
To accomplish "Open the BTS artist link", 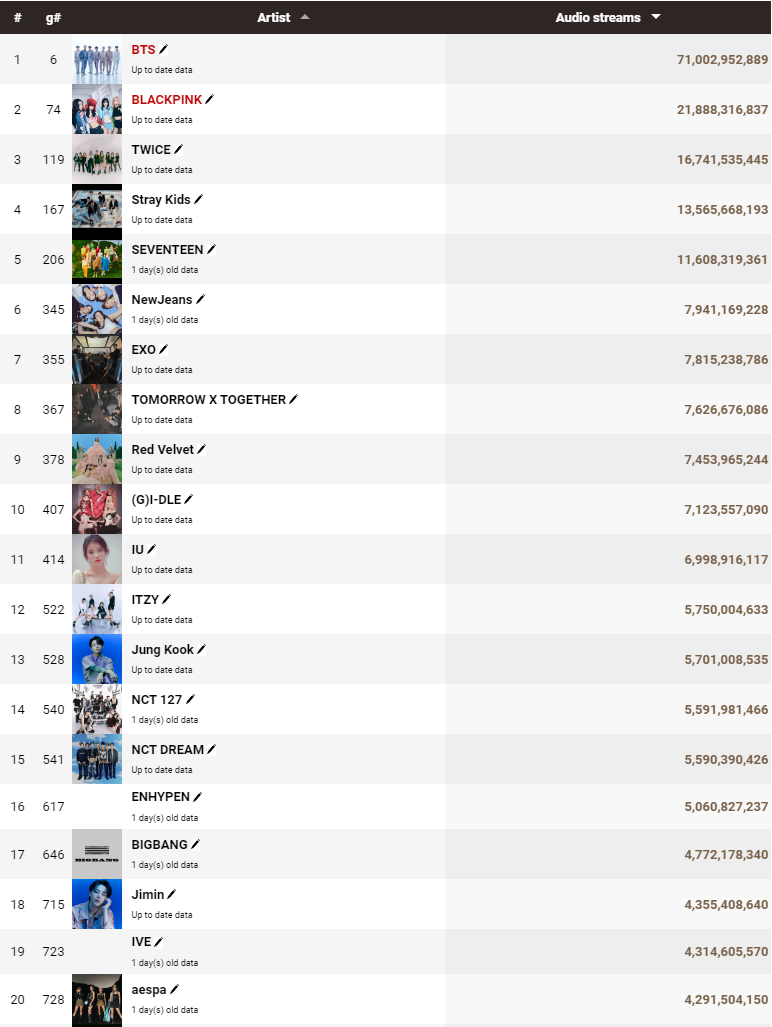I will pos(143,50).
